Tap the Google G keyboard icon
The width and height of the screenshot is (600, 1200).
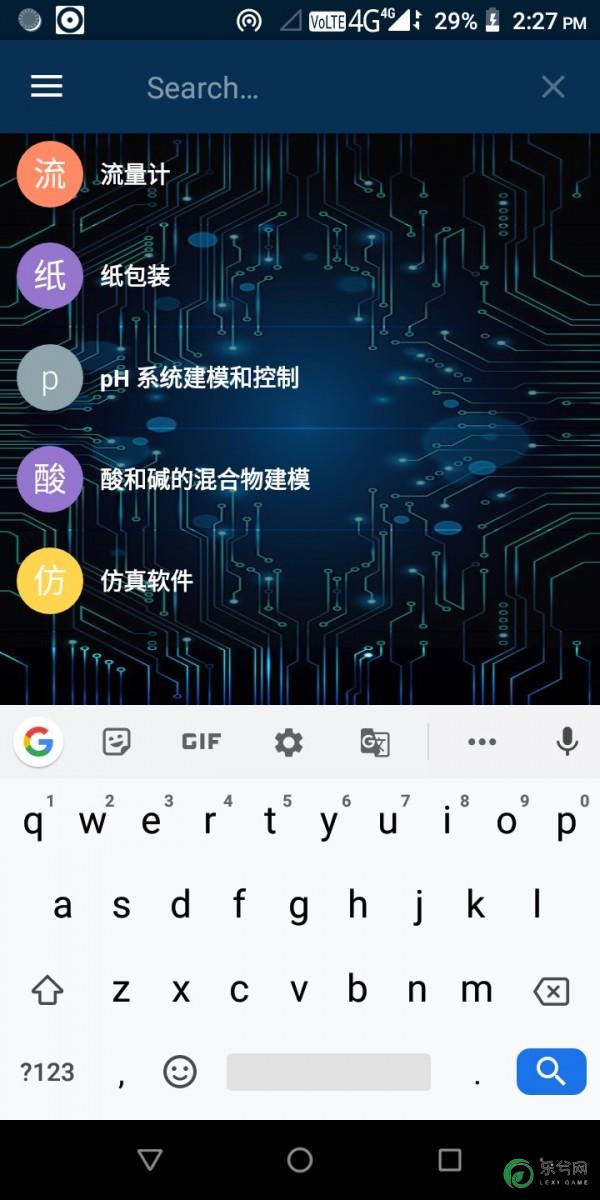click(x=38, y=742)
